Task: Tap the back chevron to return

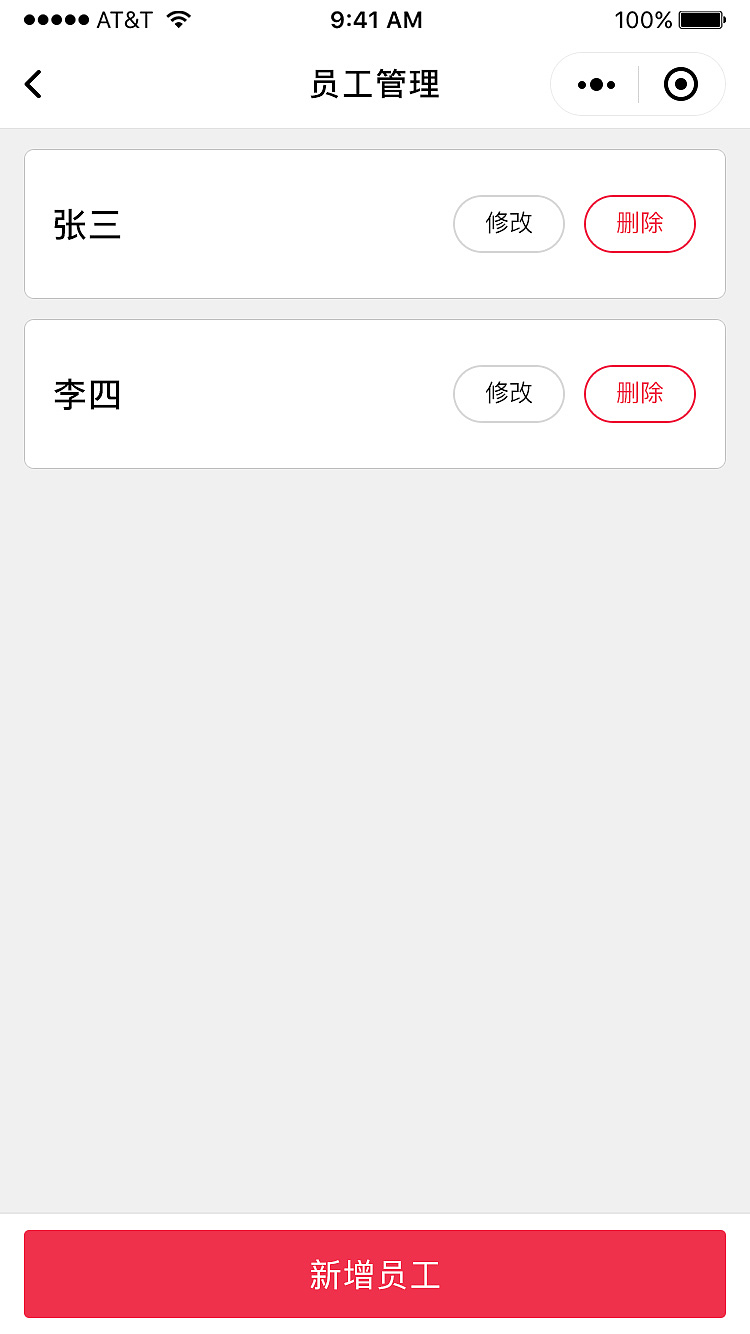Action: (33, 84)
